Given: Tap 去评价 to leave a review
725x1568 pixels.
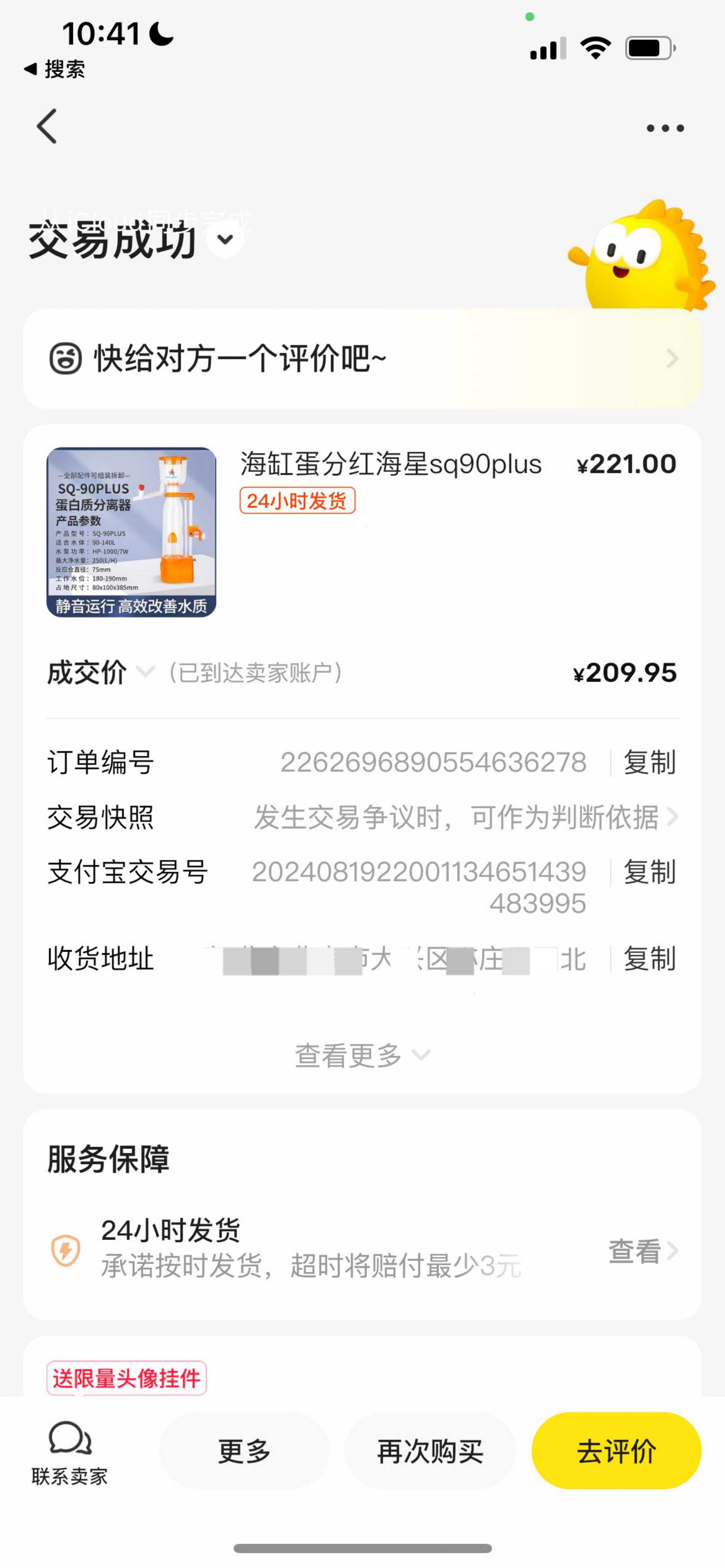Looking at the screenshot, I should click(x=616, y=1451).
